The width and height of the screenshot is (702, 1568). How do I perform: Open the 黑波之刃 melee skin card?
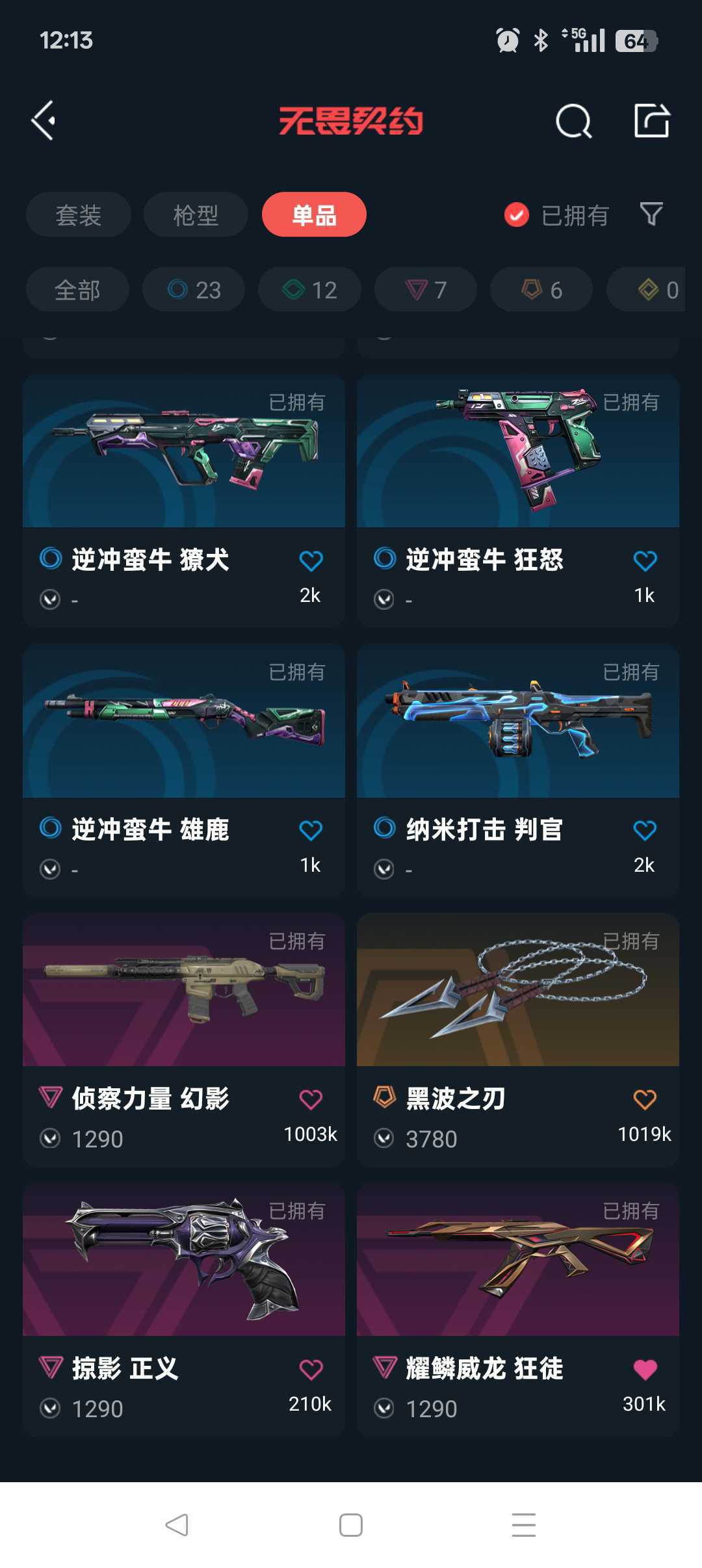(518, 1040)
